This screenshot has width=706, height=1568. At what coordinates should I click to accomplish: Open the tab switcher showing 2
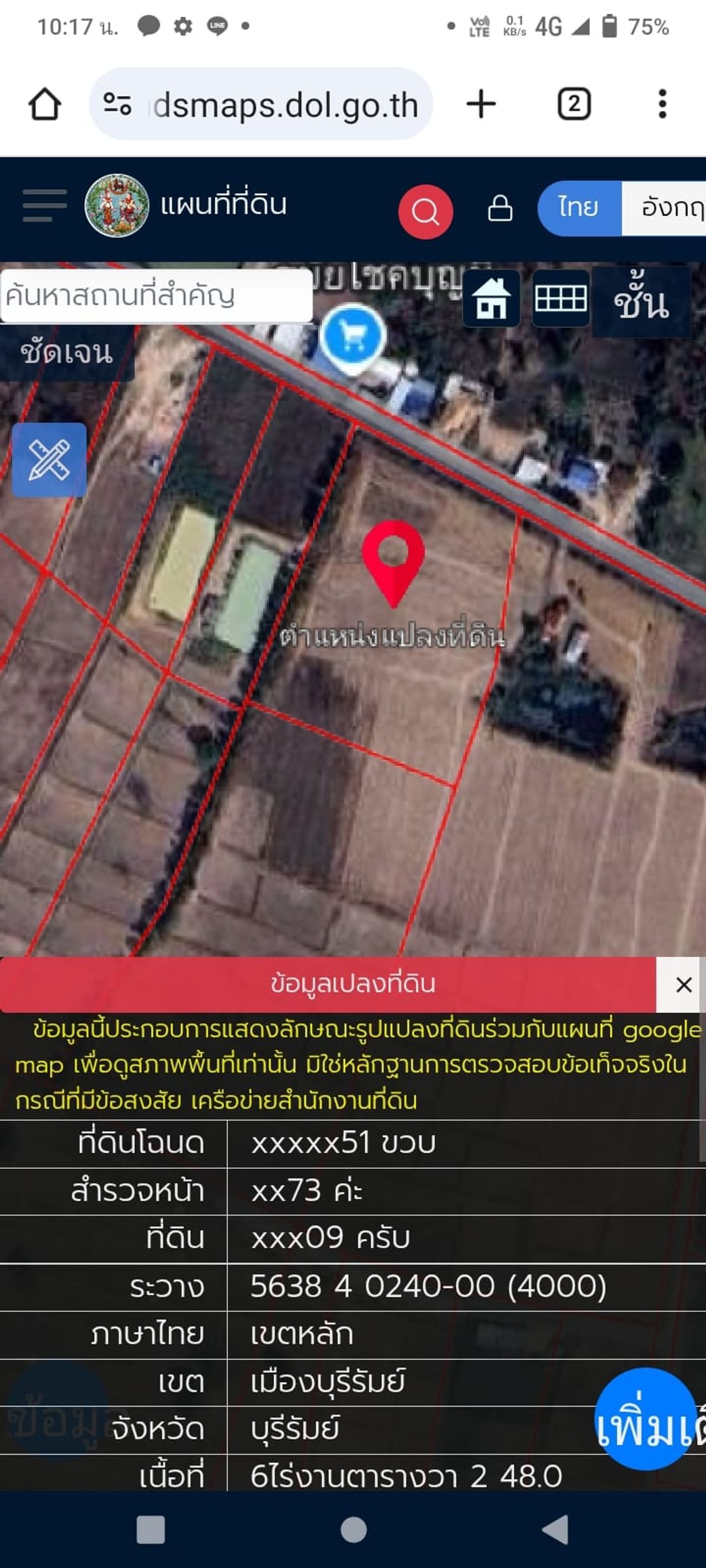click(x=574, y=104)
